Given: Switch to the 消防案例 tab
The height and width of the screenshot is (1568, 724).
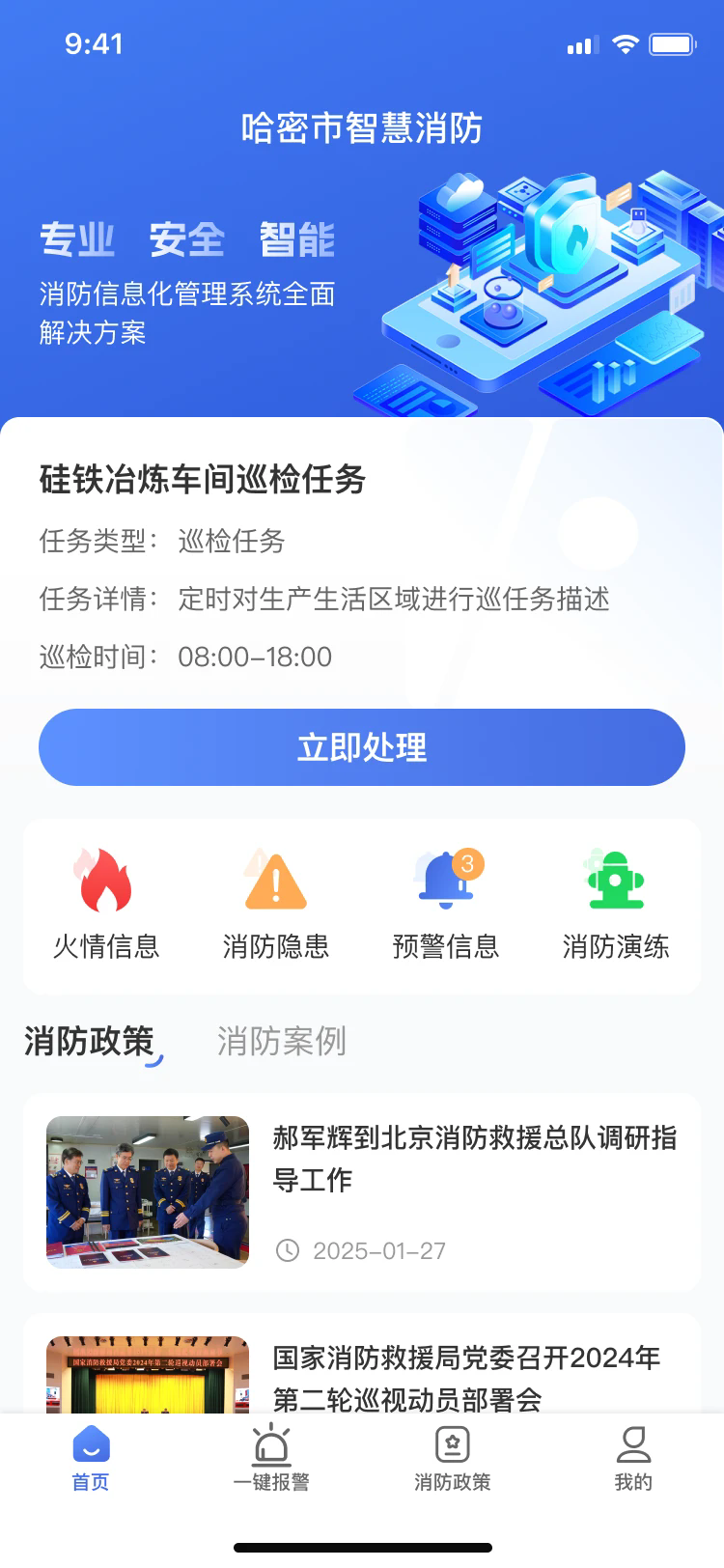Looking at the screenshot, I should point(280,1041).
